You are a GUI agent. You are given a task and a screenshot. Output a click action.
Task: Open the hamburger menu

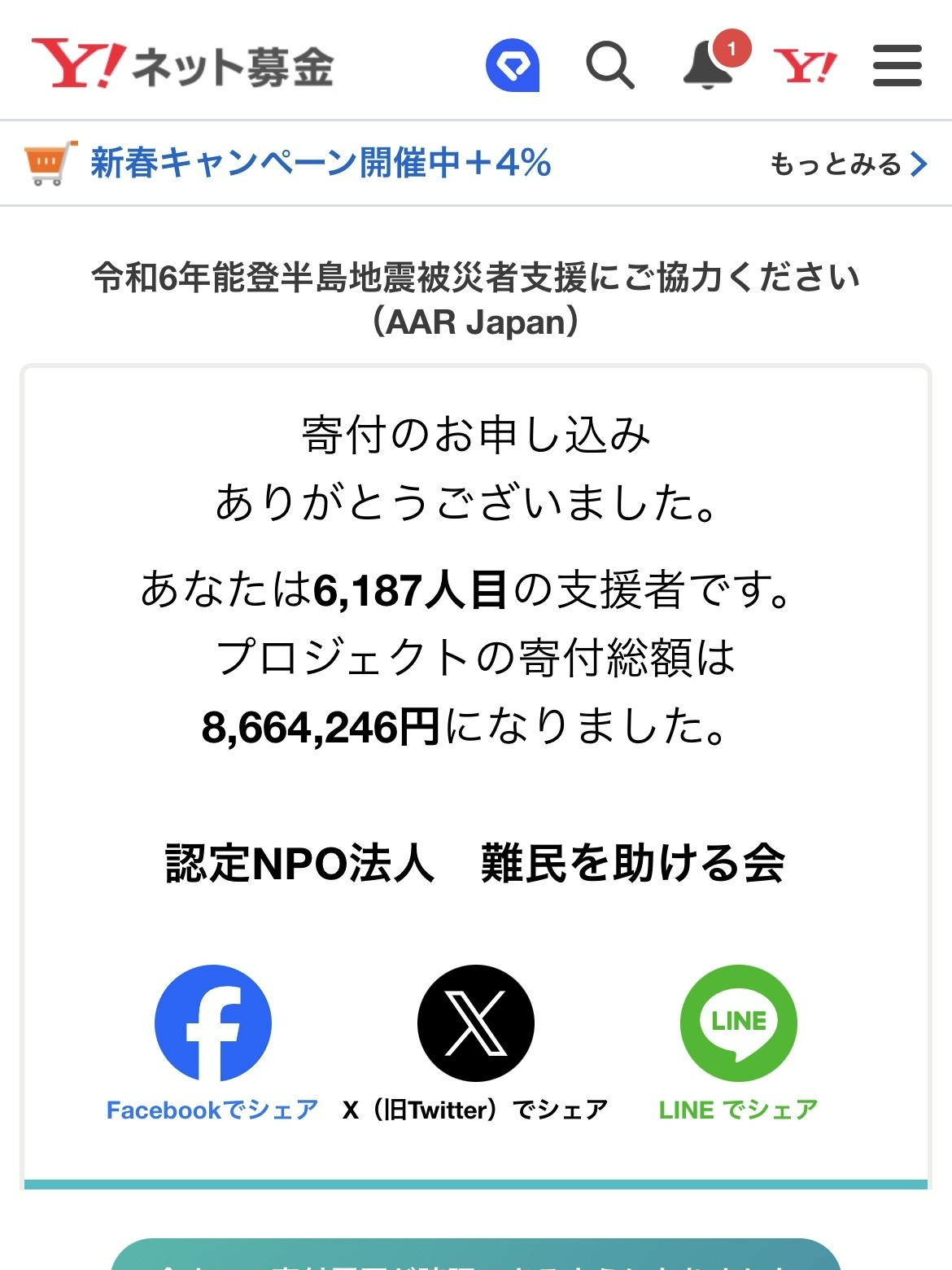[x=897, y=65]
